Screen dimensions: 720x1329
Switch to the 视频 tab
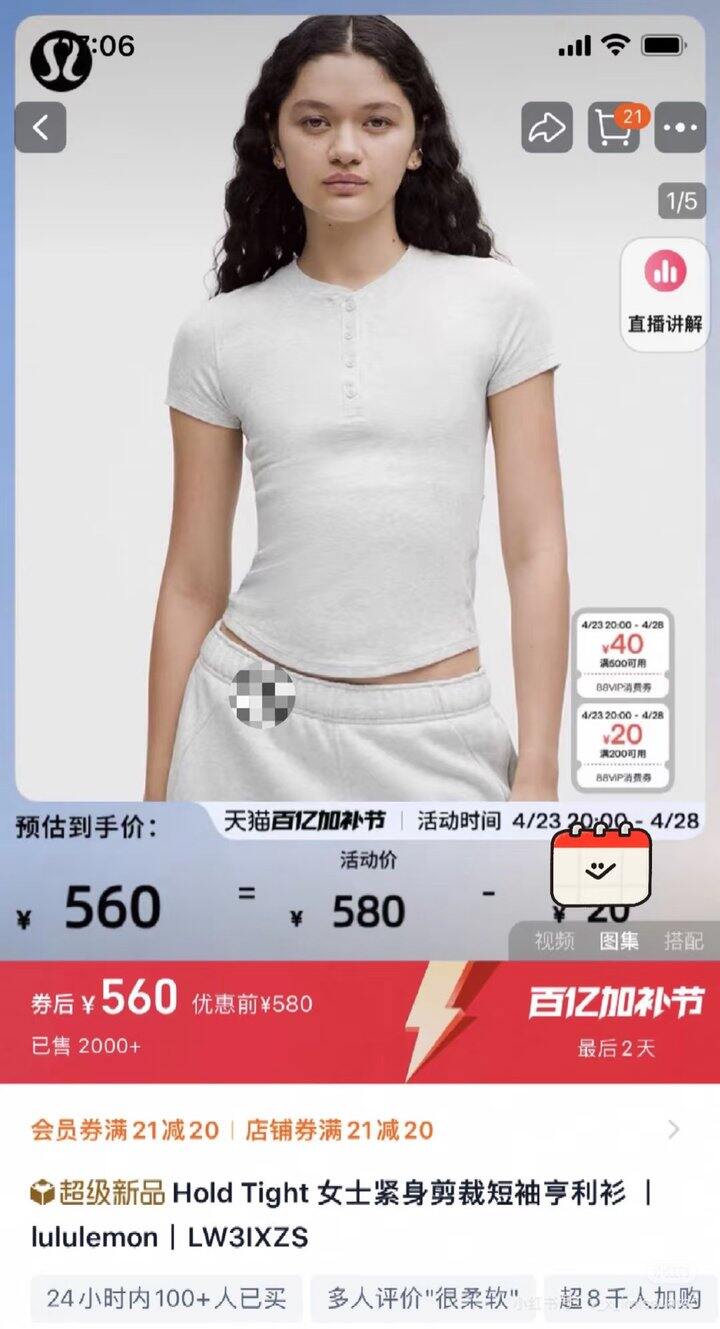[554, 941]
